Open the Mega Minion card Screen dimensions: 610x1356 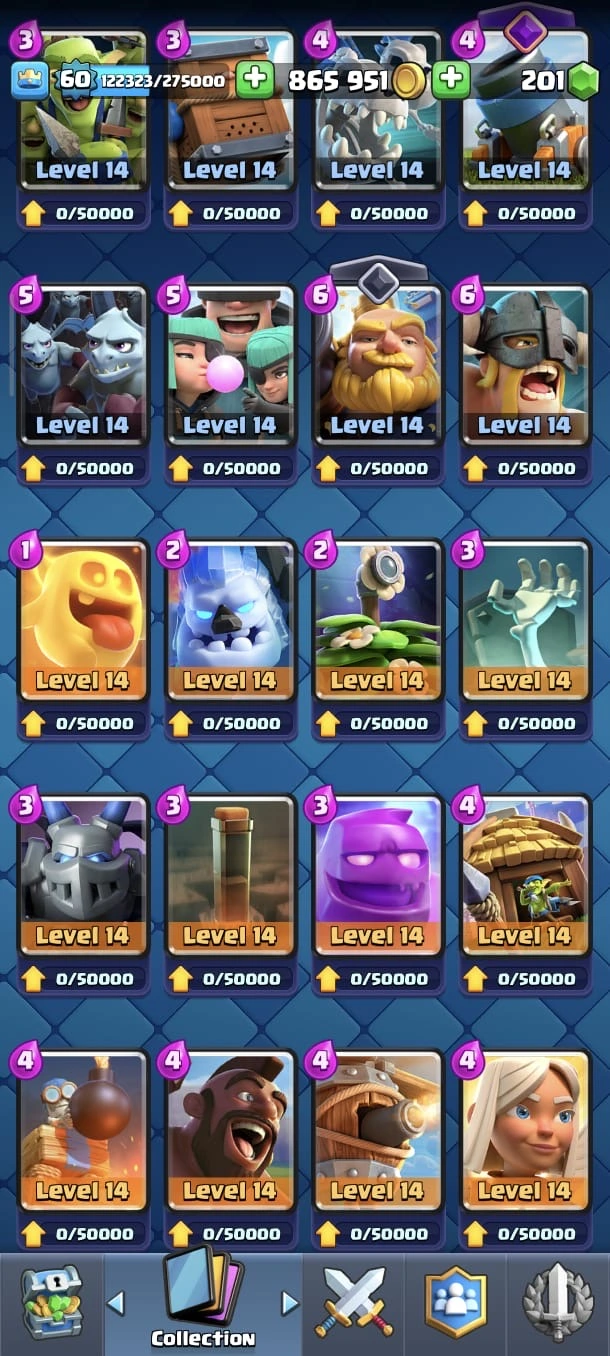pos(82,875)
